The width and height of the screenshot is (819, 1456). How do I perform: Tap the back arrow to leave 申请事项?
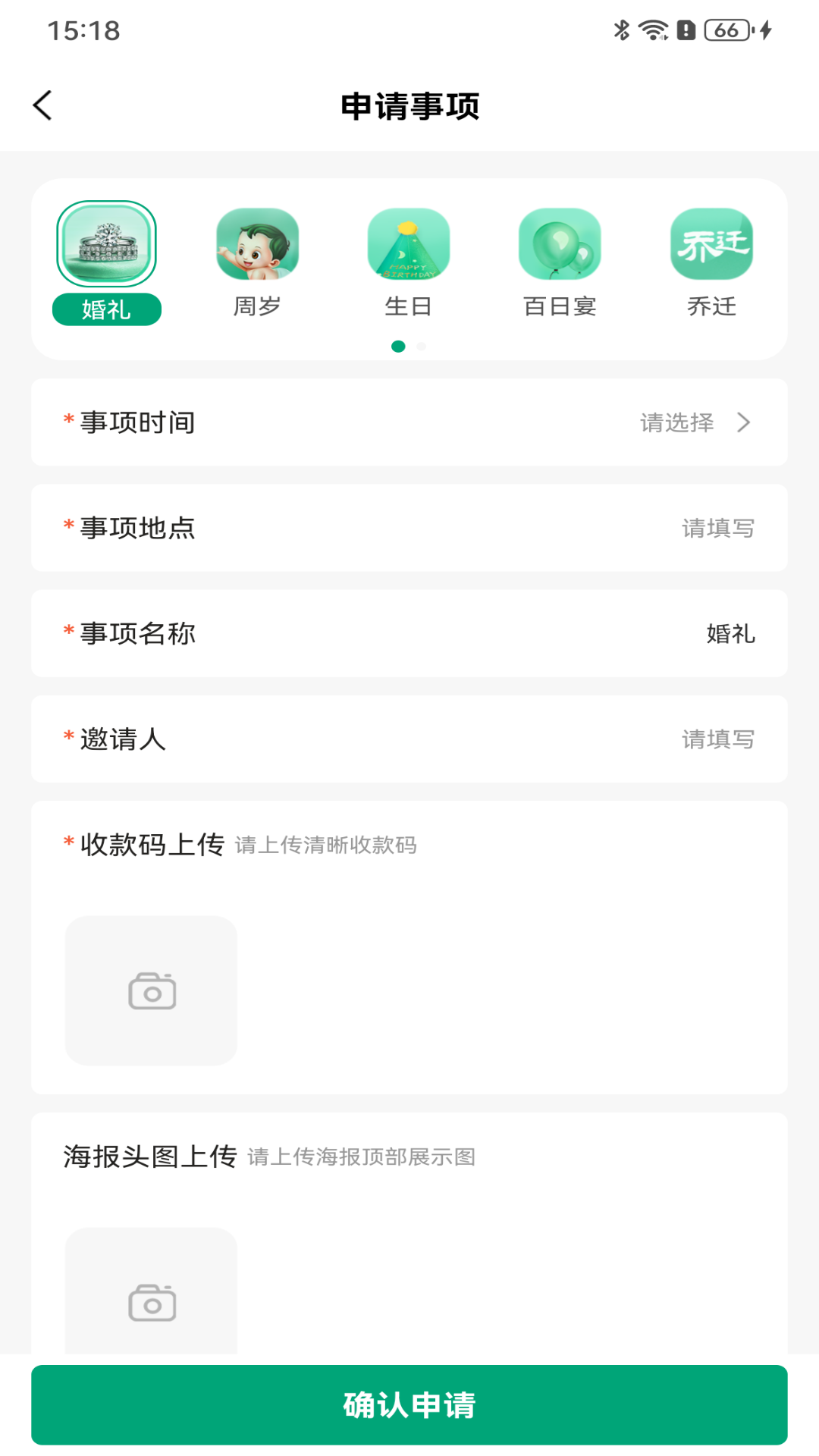[x=42, y=105]
